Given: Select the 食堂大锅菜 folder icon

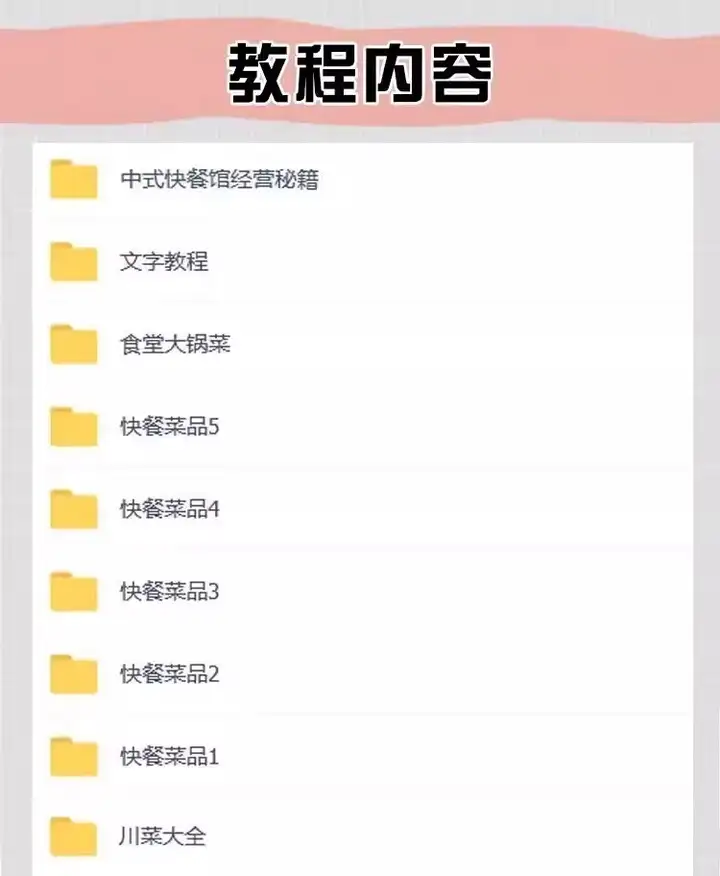Looking at the screenshot, I should click(72, 345).
